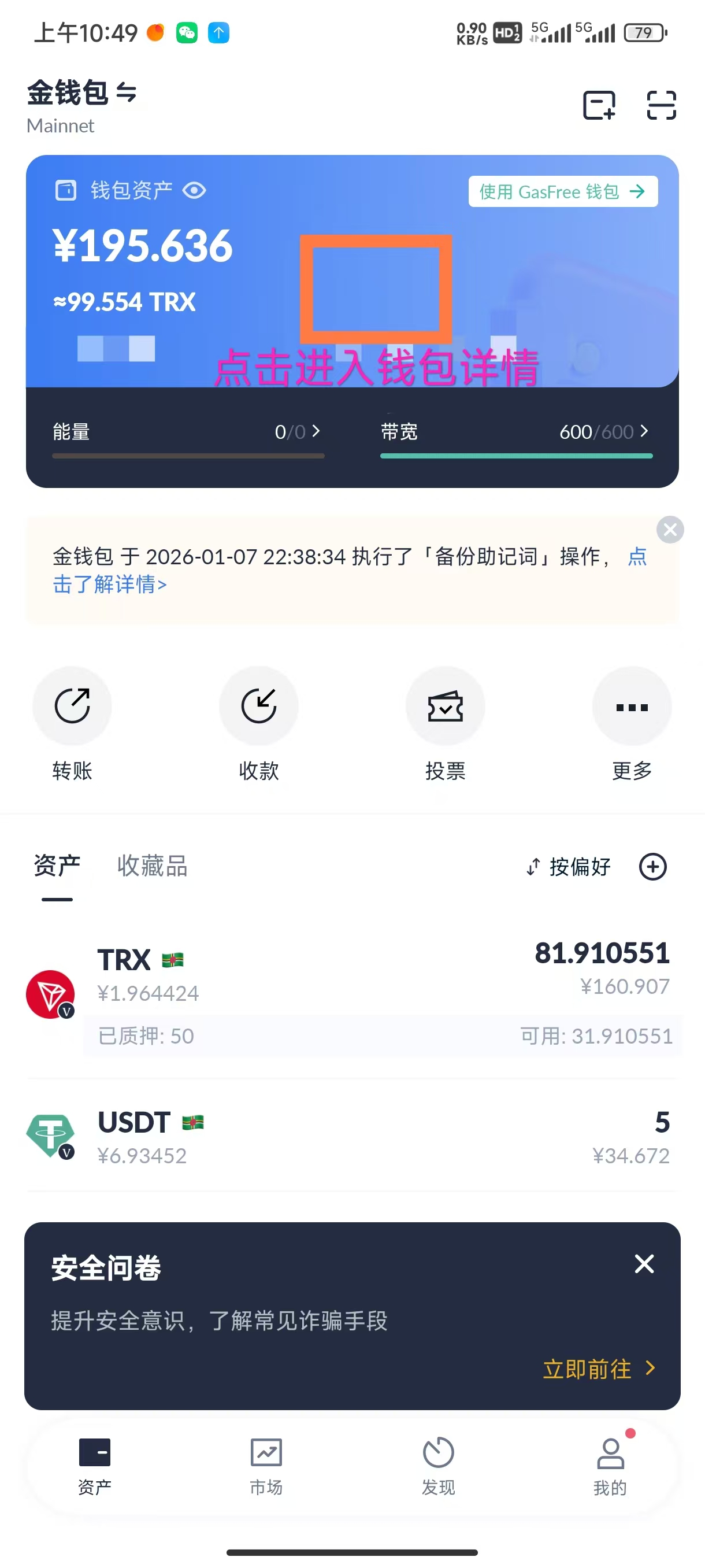This screenshot has width=705, height=1568.
Task: Hide wallet balance with the eye icon
Action: point(194,191)
